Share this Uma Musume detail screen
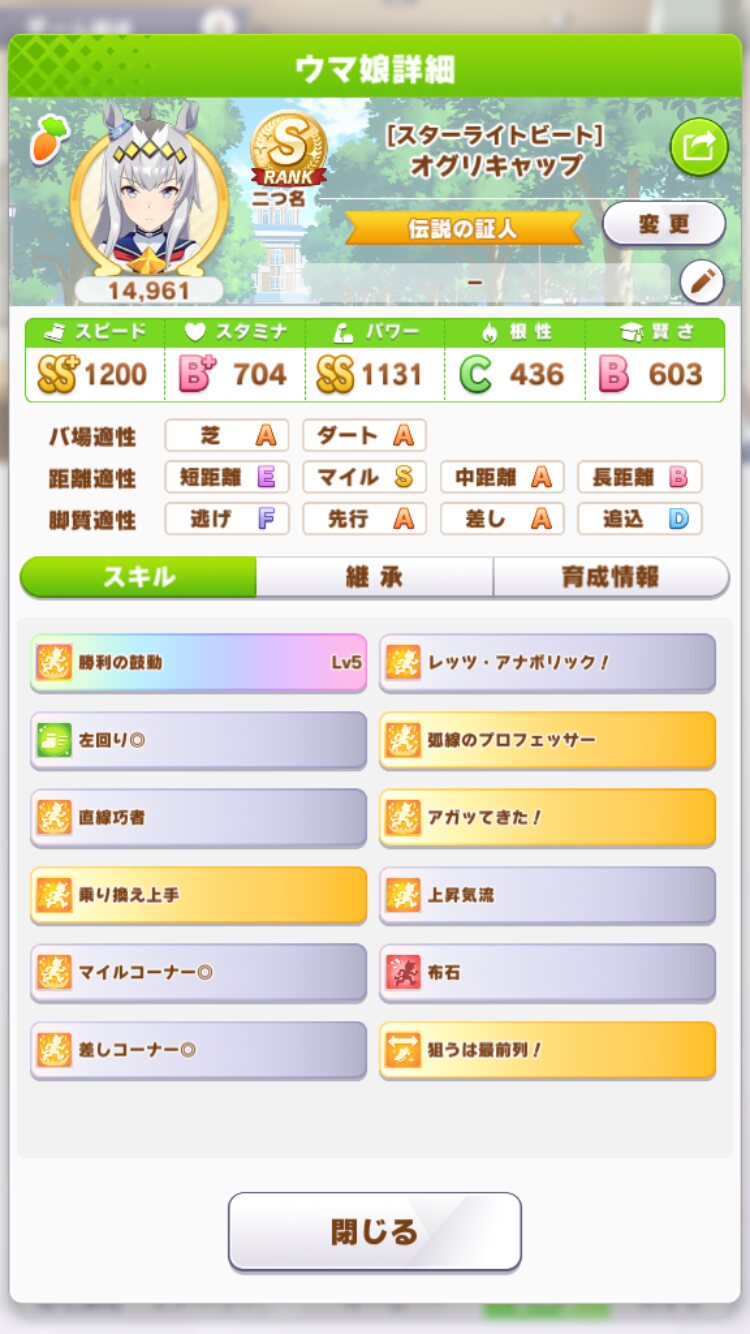Viewport: 750px width, 1334px height. point(698,147)
